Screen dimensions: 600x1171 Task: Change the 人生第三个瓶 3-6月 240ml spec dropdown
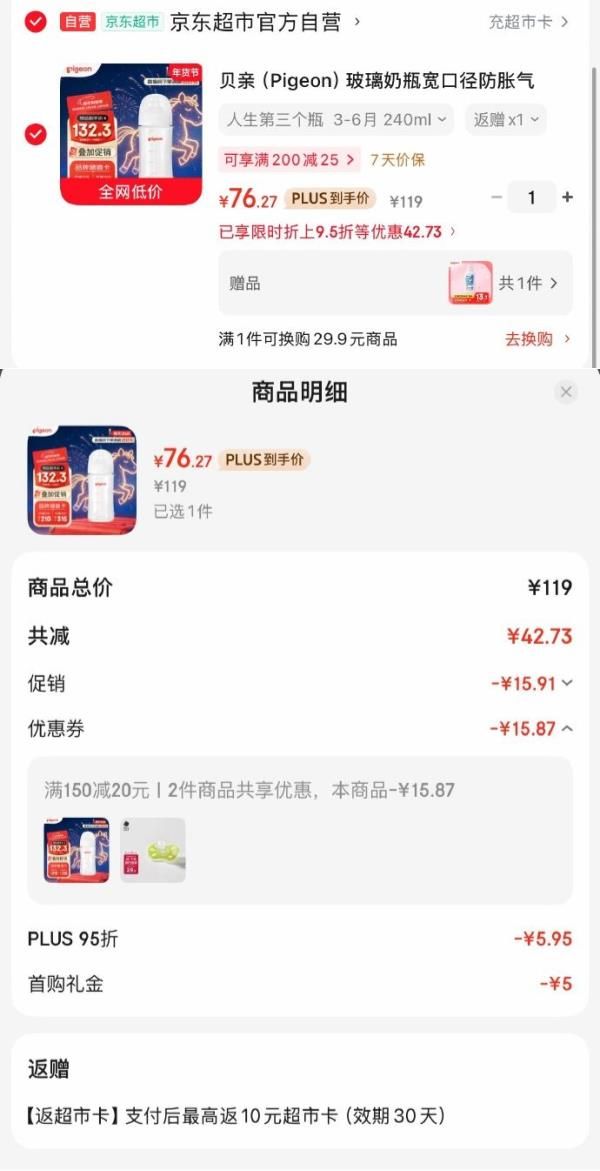[x=335, y=120]
